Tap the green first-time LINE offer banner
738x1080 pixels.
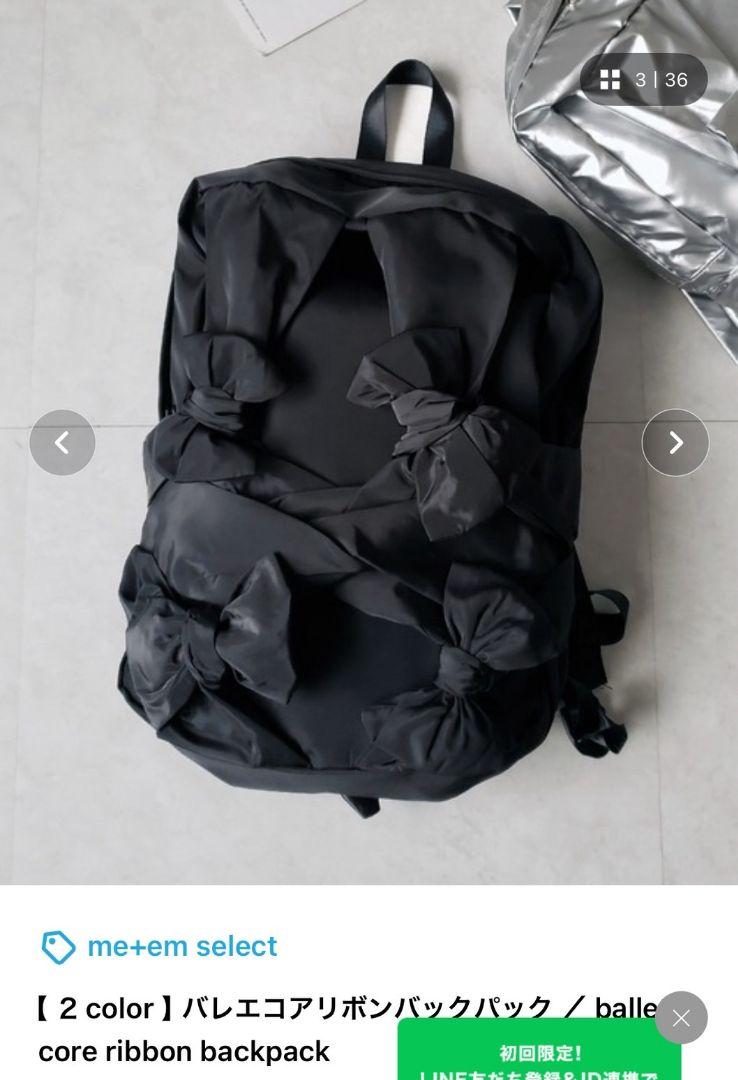pyautogui.click(x=538, y=1055)
